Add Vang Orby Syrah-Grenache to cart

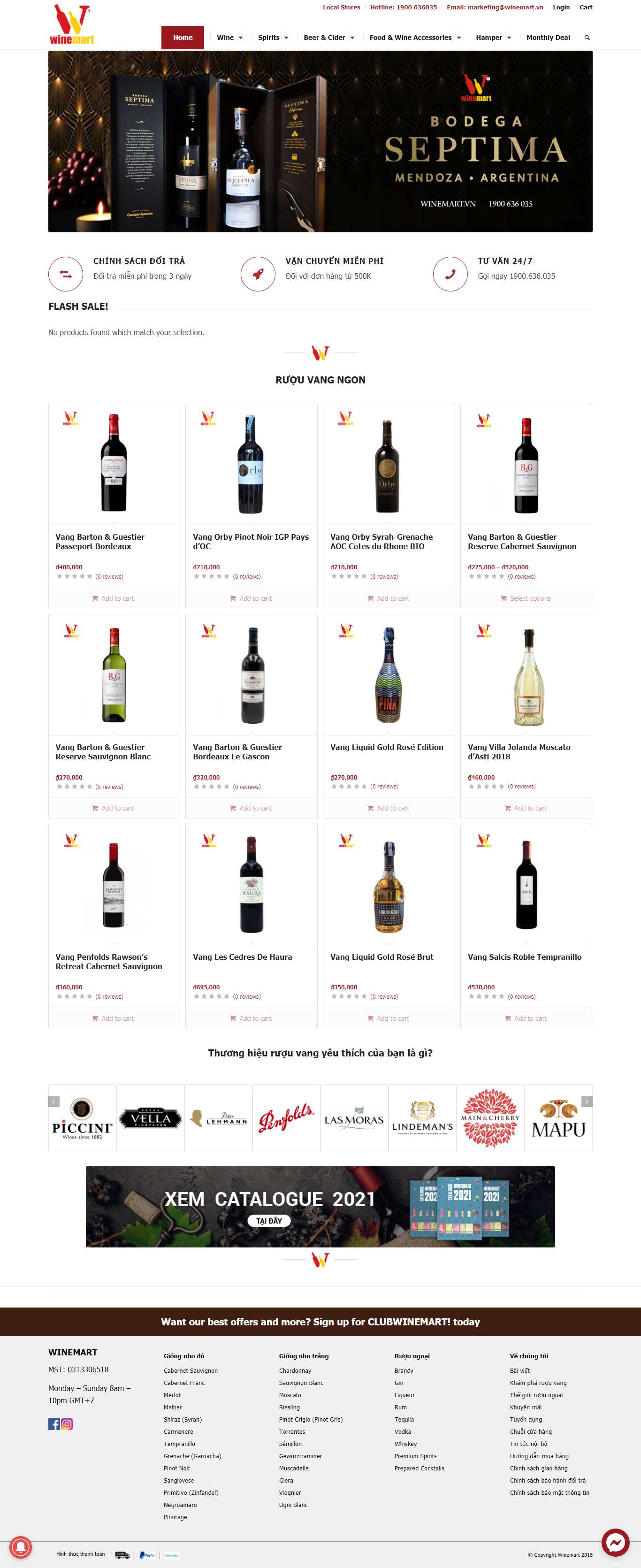tap(389, 598)
